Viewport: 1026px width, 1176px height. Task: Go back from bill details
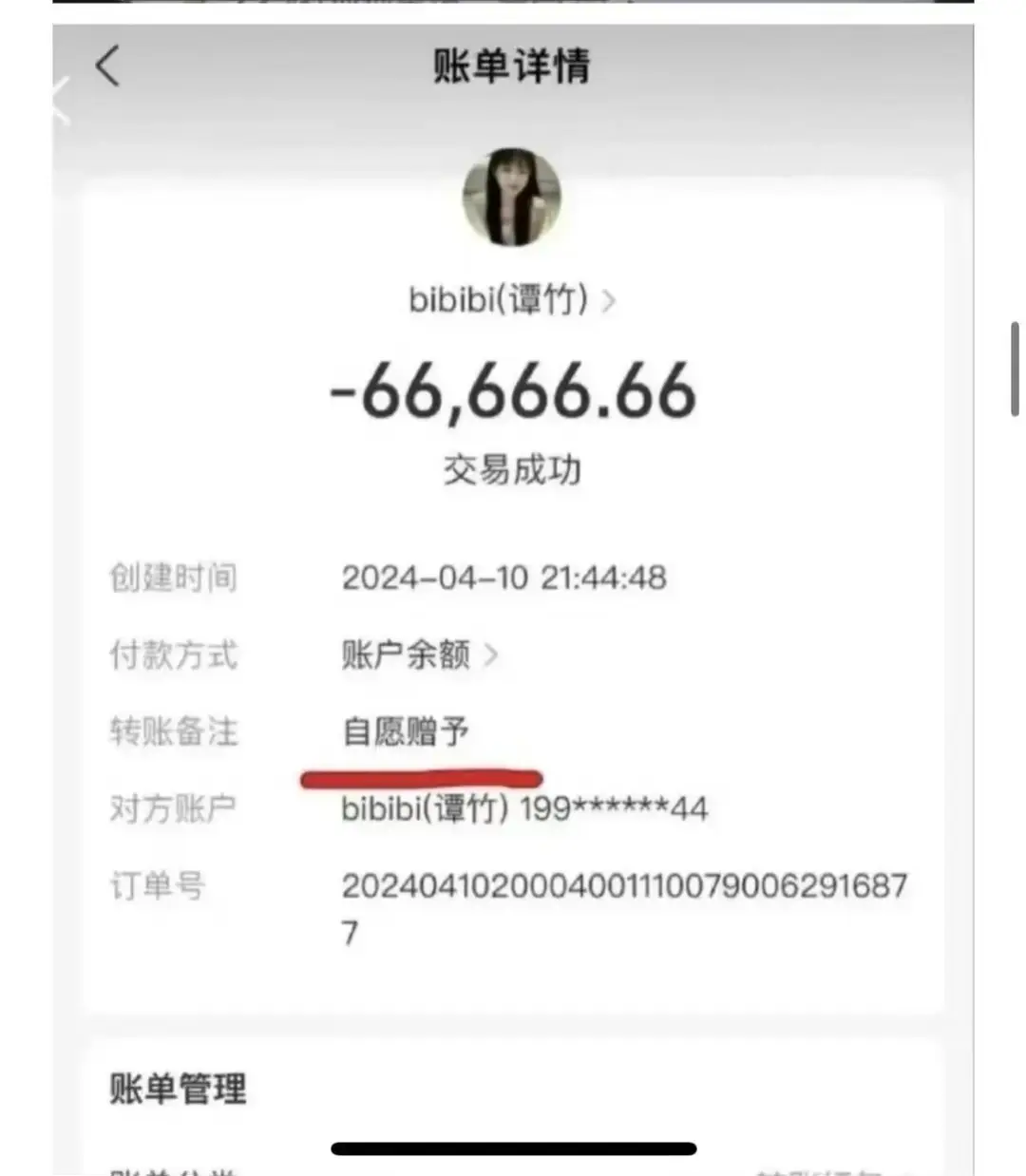107,66
